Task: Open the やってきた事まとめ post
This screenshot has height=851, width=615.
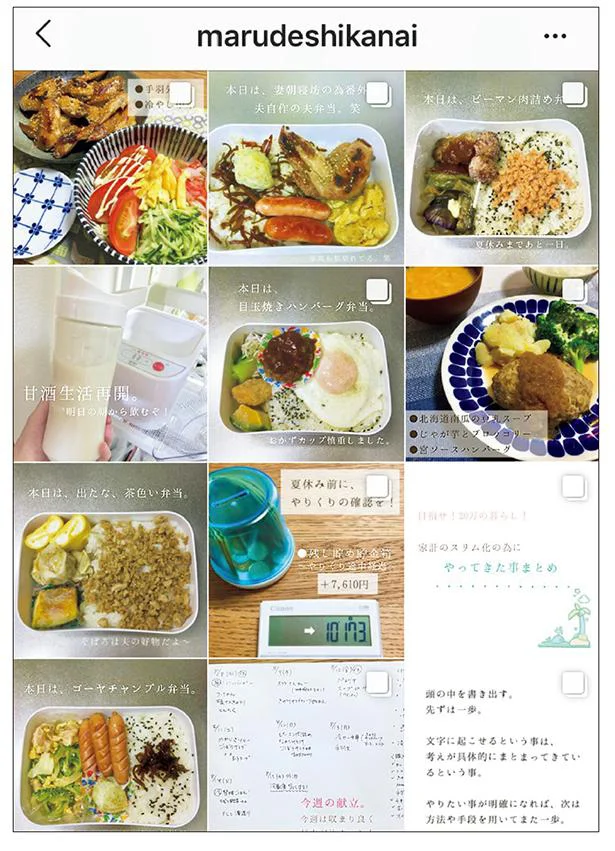Action: (x=502, y=560)
